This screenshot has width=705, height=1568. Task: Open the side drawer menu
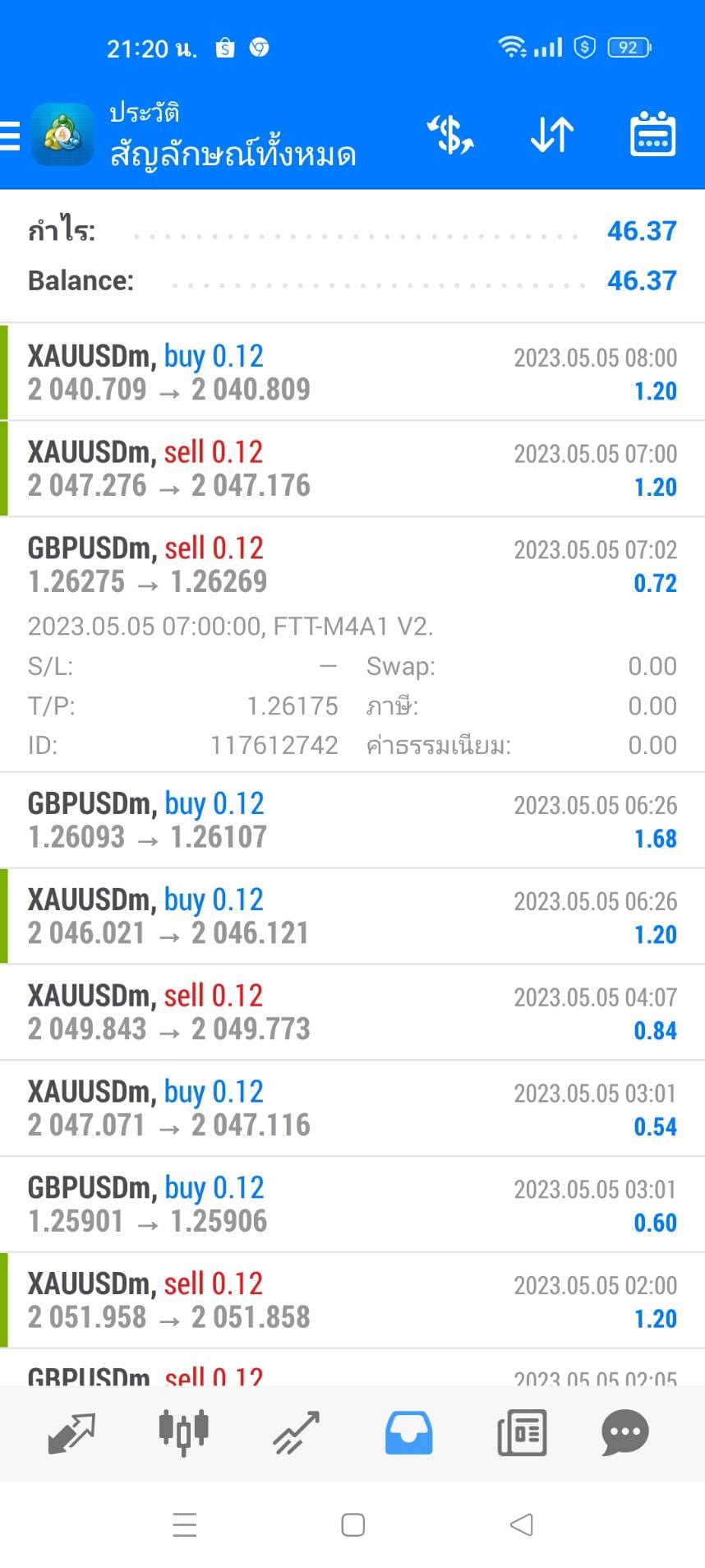pyautogui.click(x=10, y=136)
